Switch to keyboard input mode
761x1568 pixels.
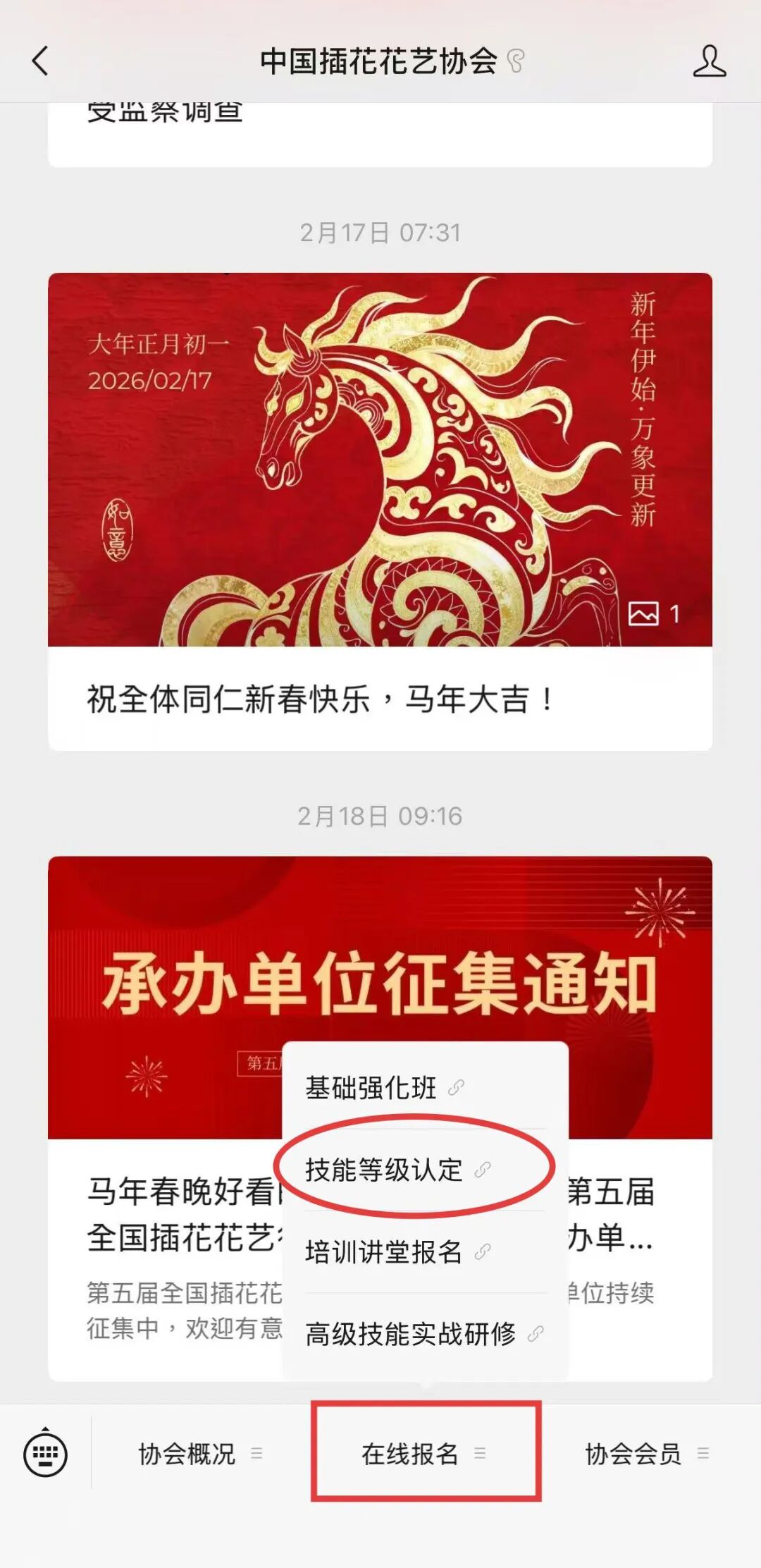tap(46, 1453)
